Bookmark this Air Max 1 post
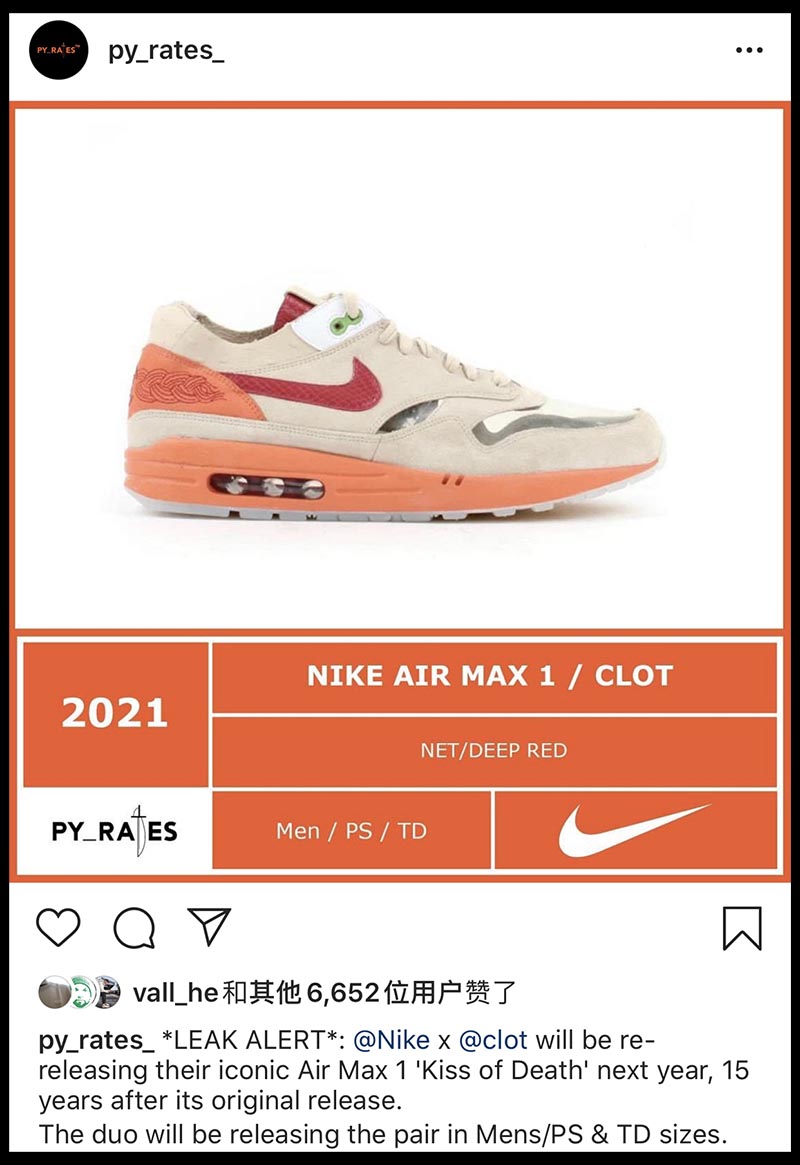This screenshot has height=1165, width=800. 742,928
